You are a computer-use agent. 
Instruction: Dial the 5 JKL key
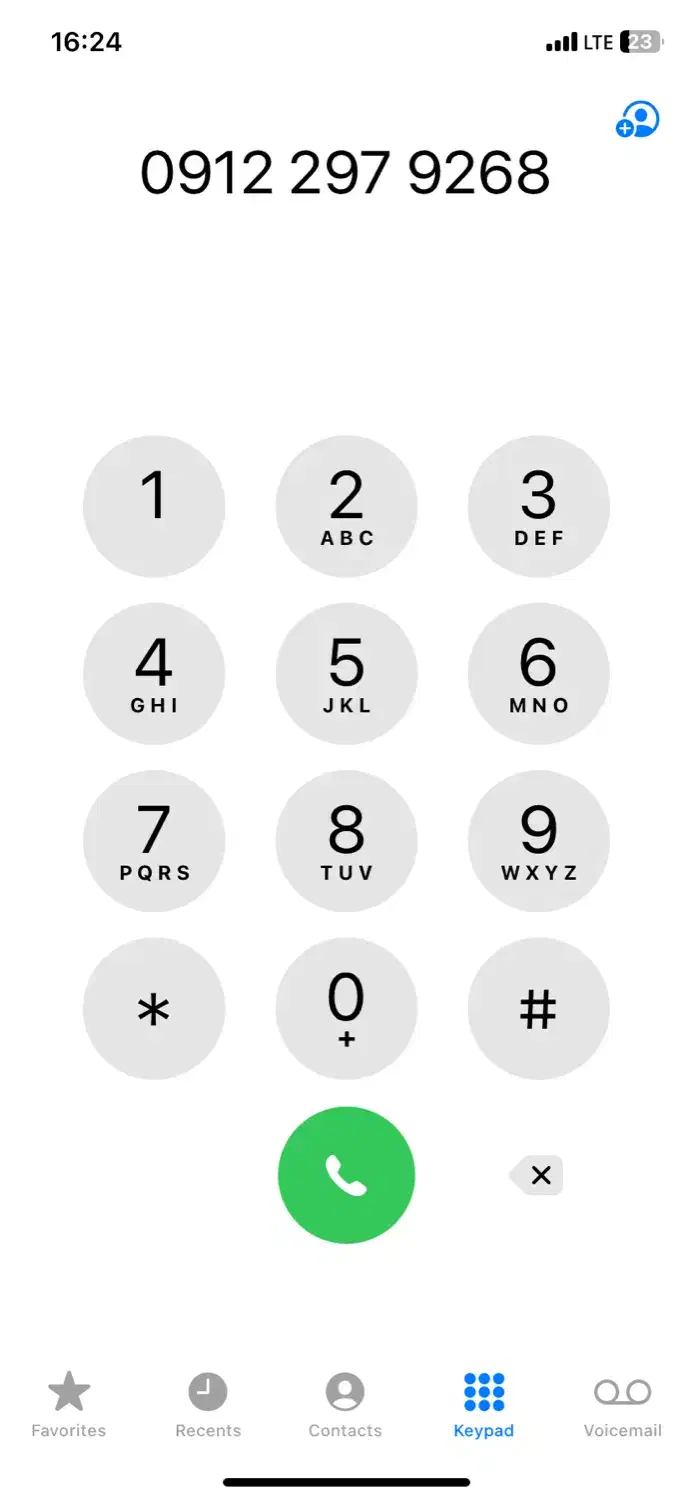346,674
